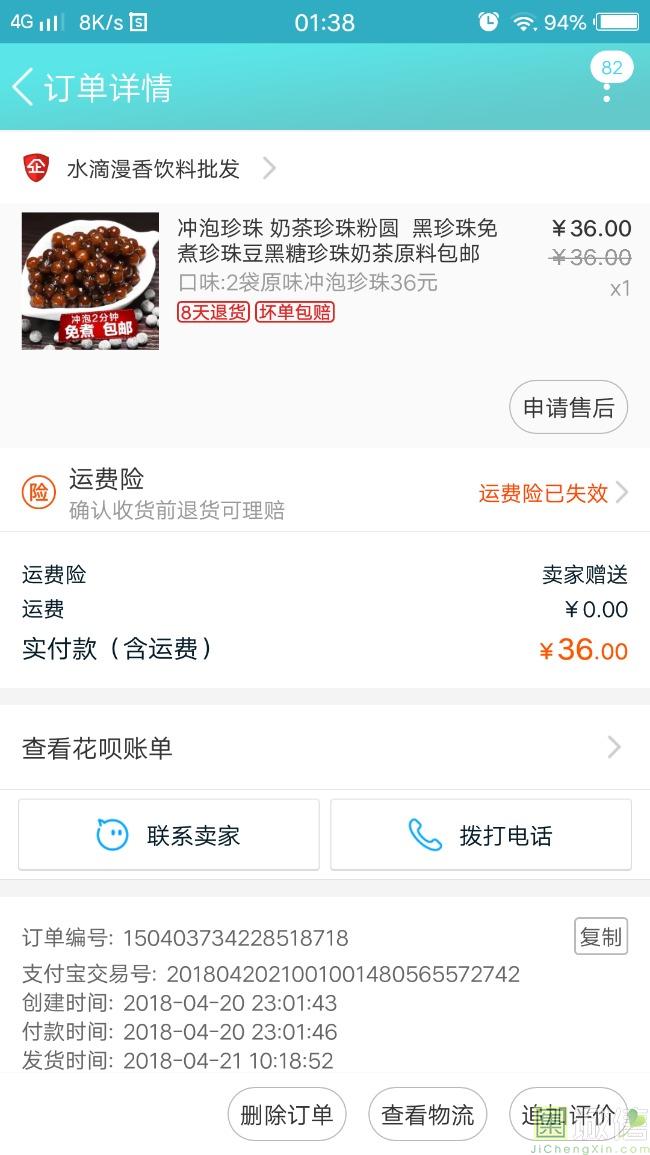Open the 冲泡珍珠 product thumbnail
650x1155 pixels.
90,281
